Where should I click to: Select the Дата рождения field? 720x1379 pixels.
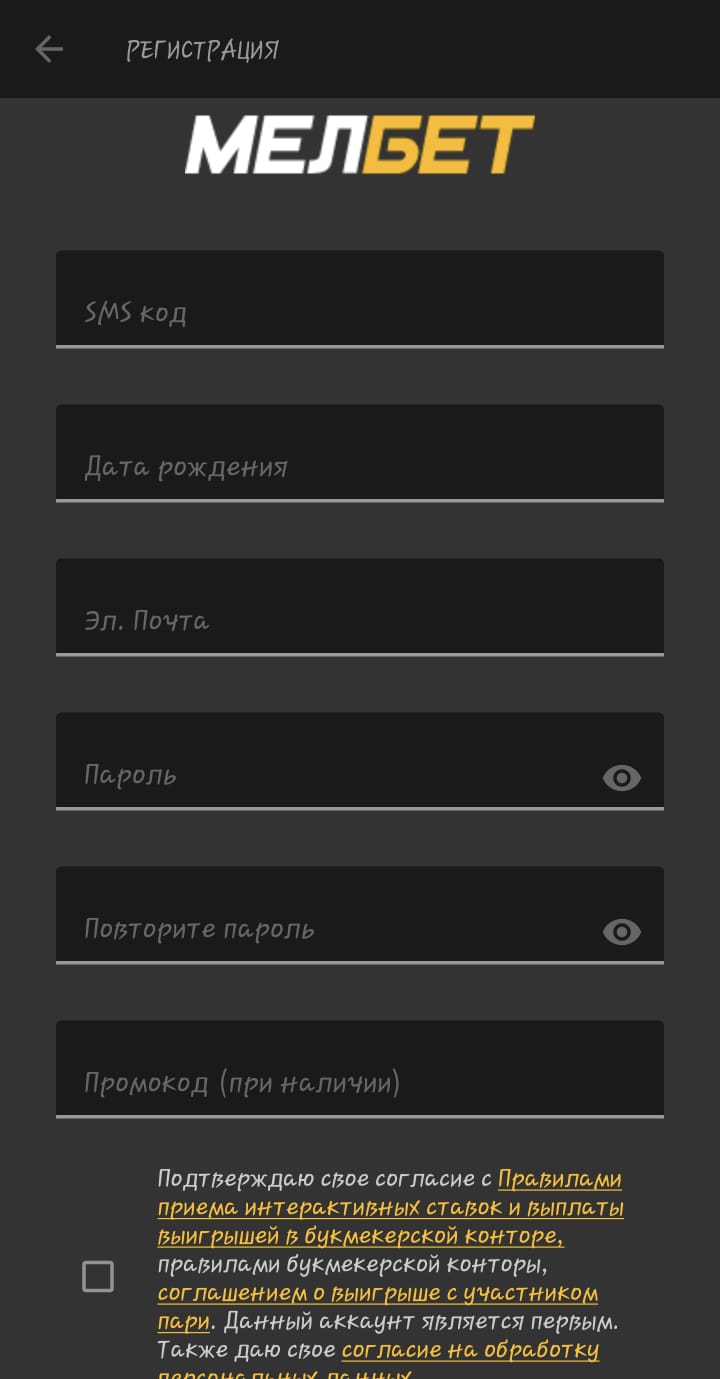359,453
